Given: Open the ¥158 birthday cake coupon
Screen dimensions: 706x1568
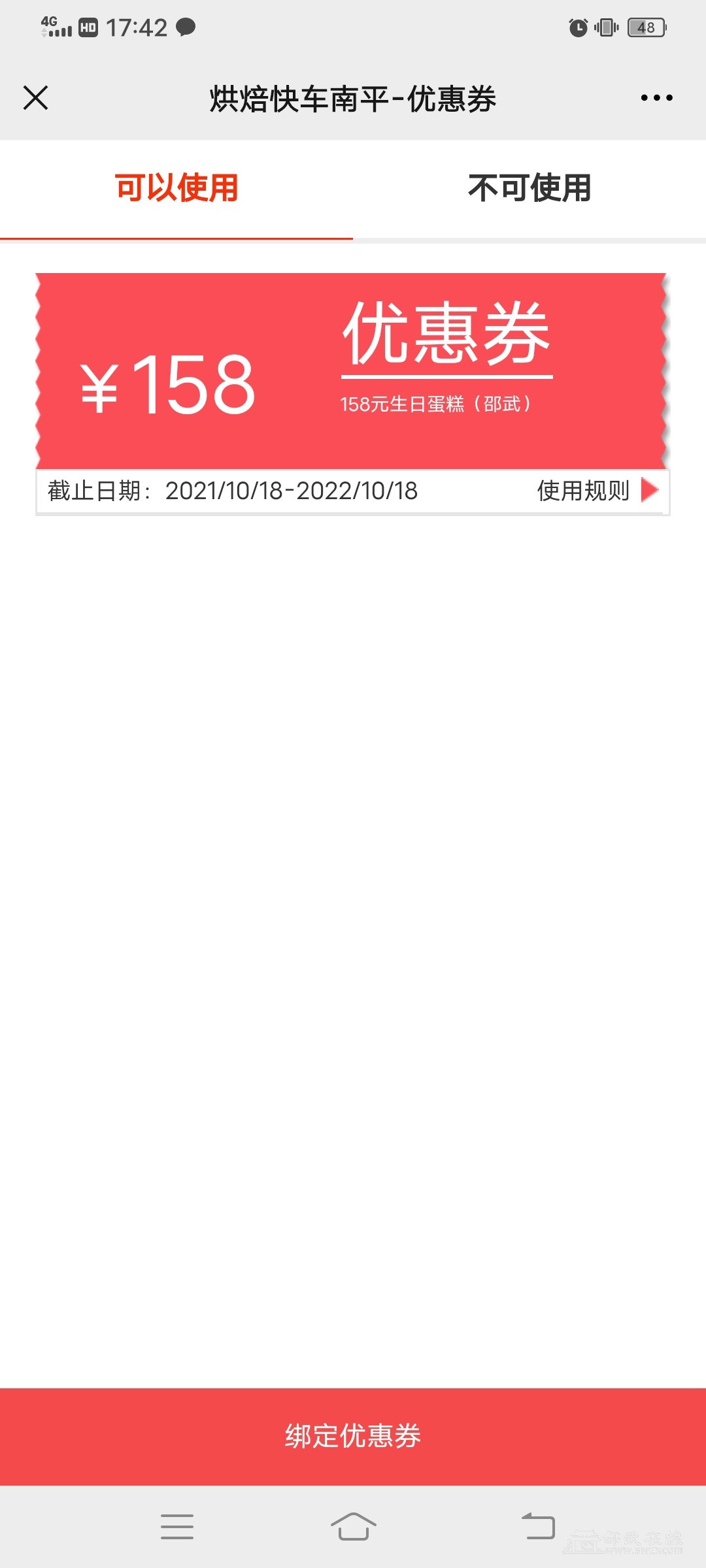Looking at the screenshot, I should click(x=352, y=371).
